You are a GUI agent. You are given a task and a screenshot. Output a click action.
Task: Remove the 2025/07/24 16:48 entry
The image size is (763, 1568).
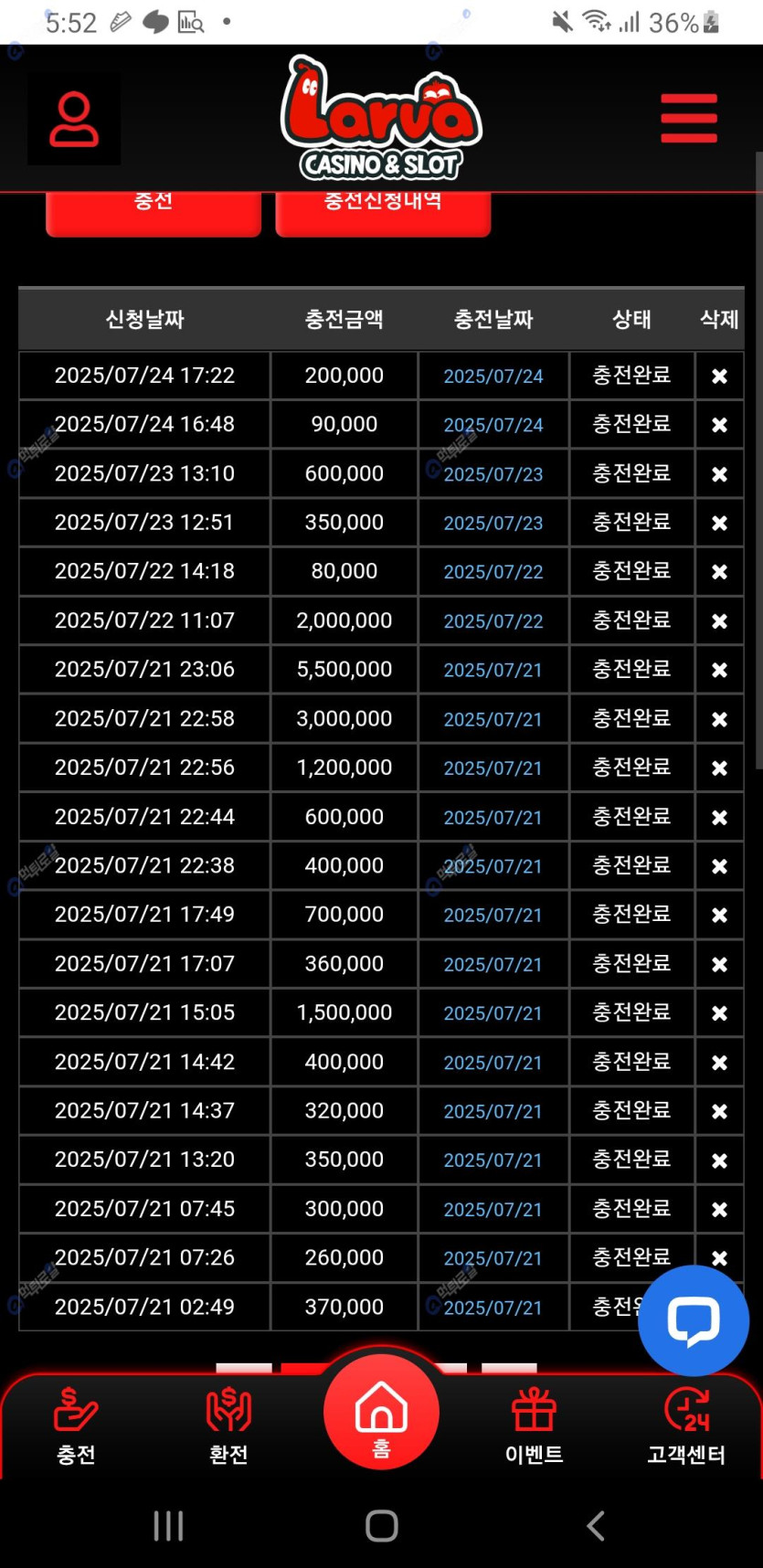click(x=719, y=425)
